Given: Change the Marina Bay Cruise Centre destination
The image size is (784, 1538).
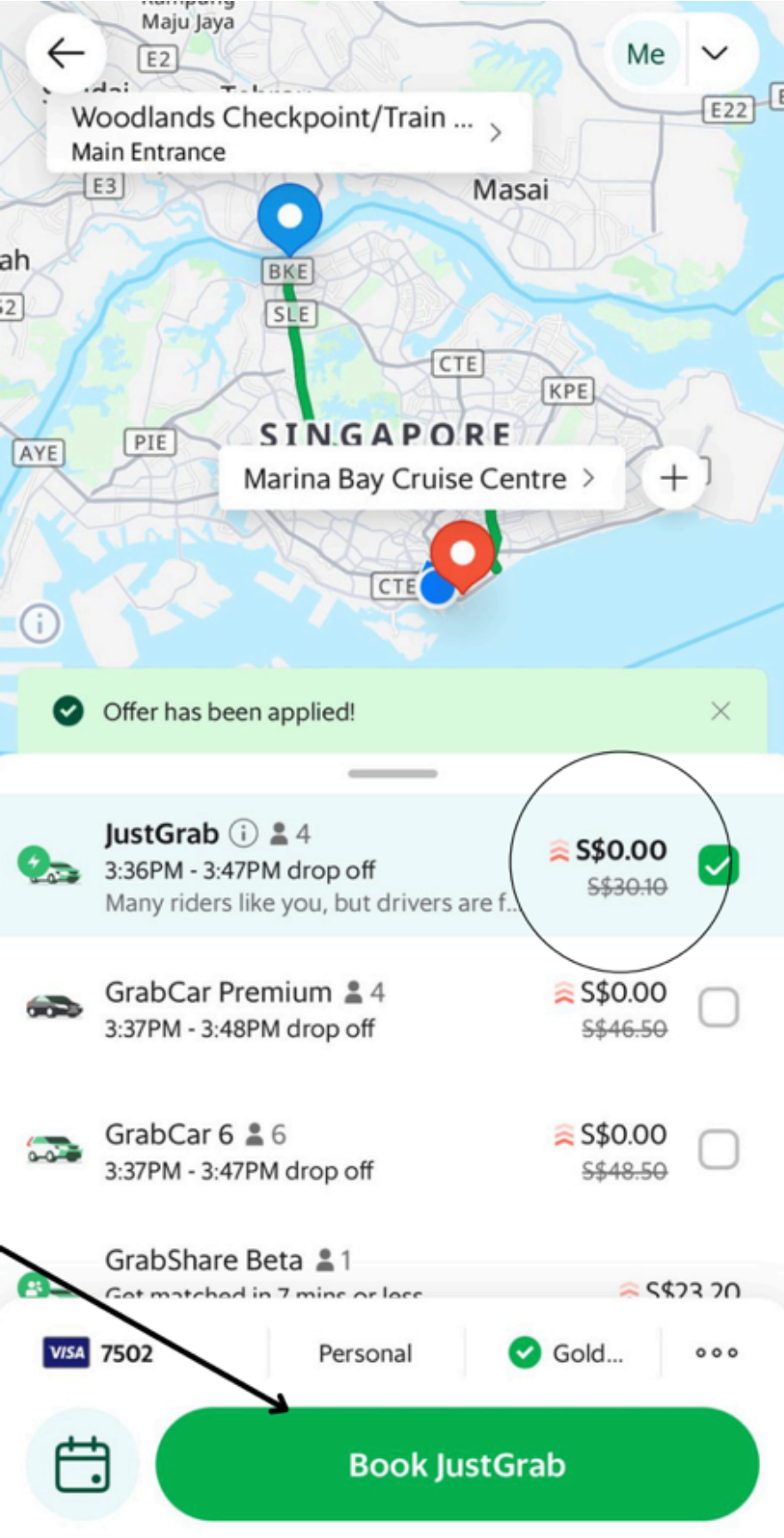Looking at the screenshot, I should click(x=420, y=479).
